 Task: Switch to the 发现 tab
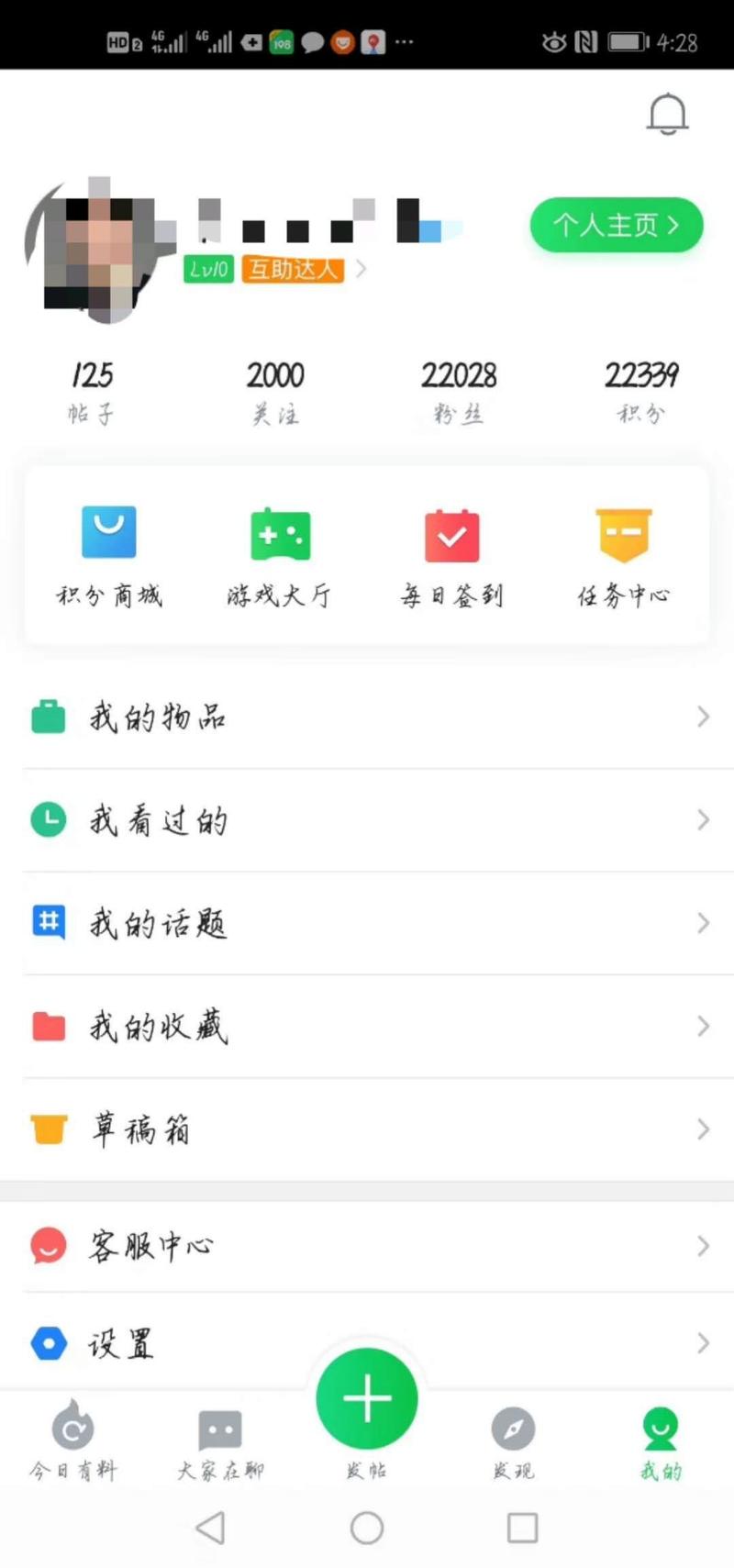pos(513,1440)
